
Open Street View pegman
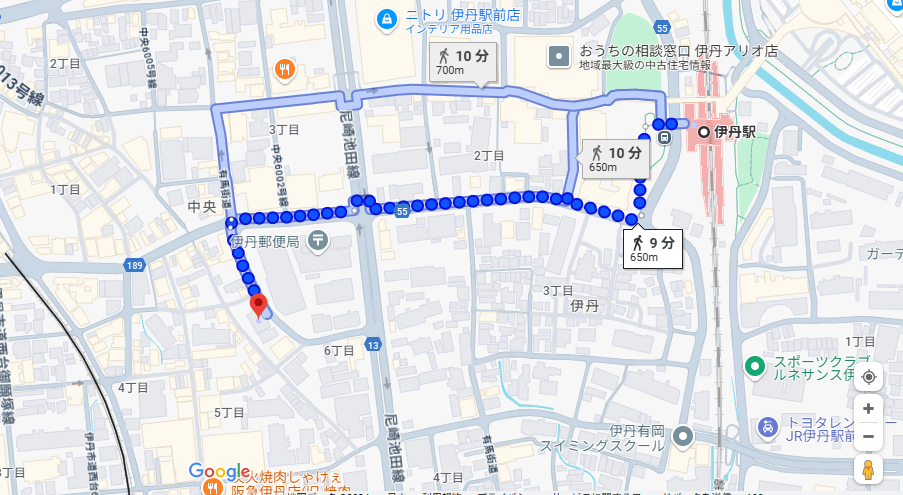click(x=868, y=470)
